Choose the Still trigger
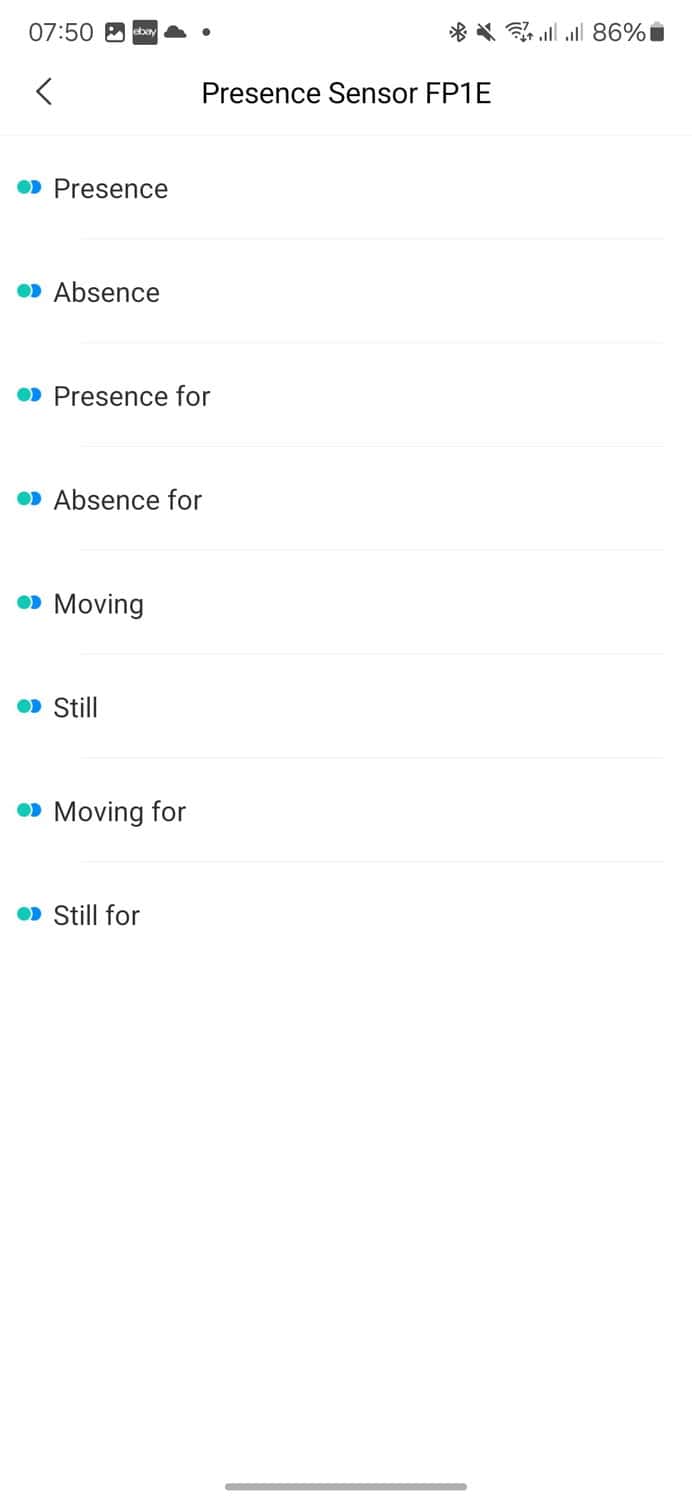692x1500 pixels. click(x=75, y=708)
